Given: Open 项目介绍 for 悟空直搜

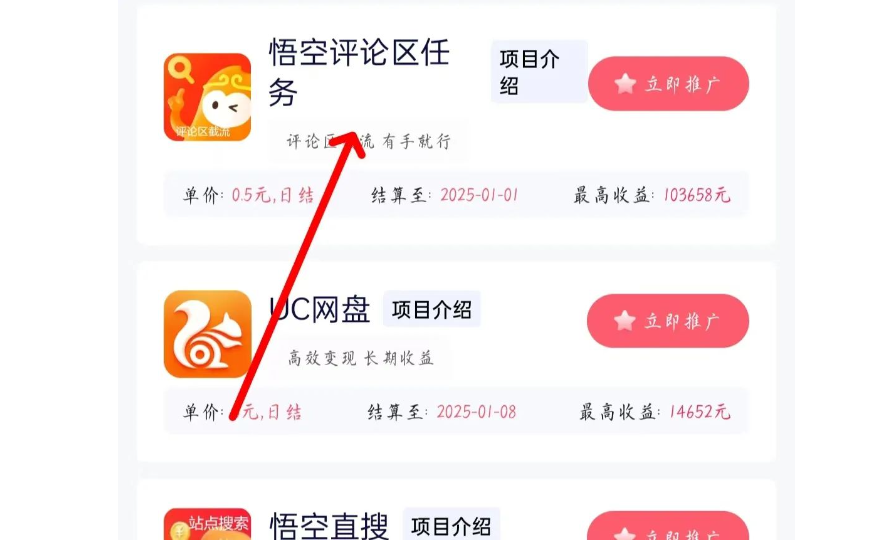Looking at the screenshot, I should tap(451, 526).
